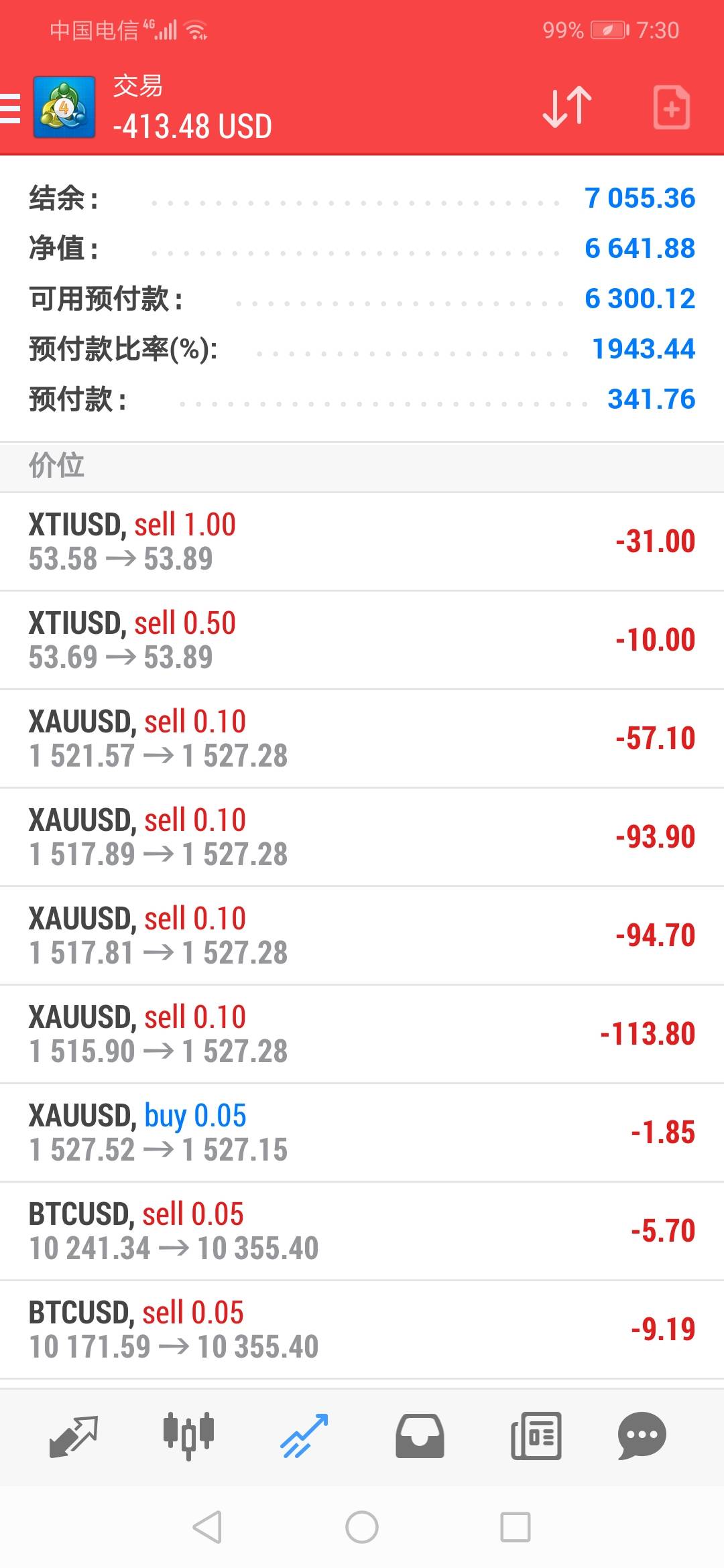724x1568 pixels.
Task: Open the chat messages tab
Action: [642, 1436]
